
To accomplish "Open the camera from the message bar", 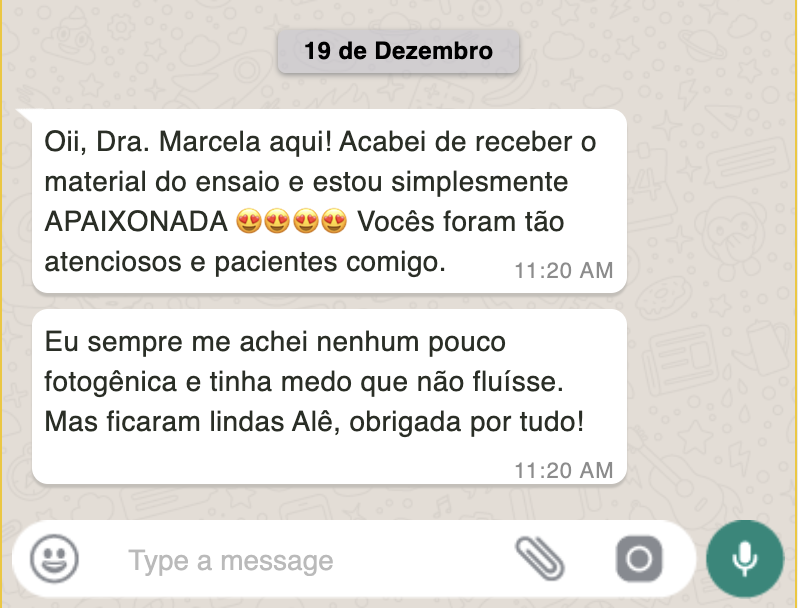I will pos(639,559).
